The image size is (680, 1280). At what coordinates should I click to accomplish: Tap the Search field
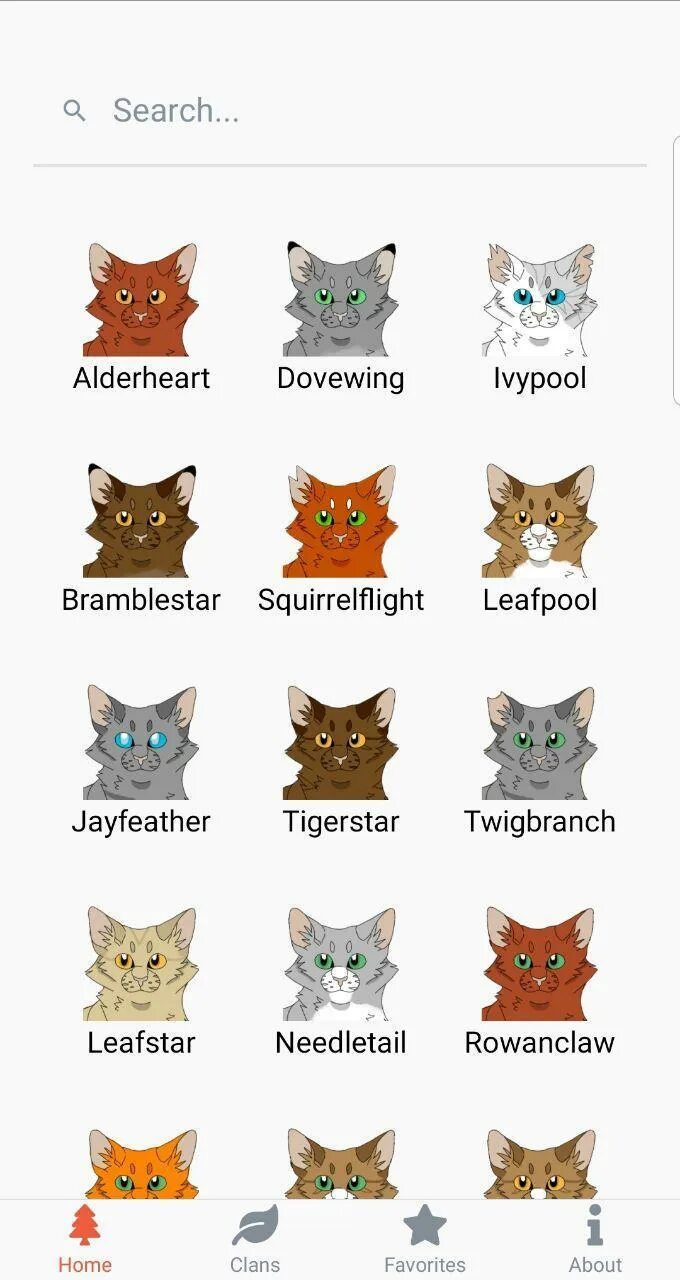340,110
